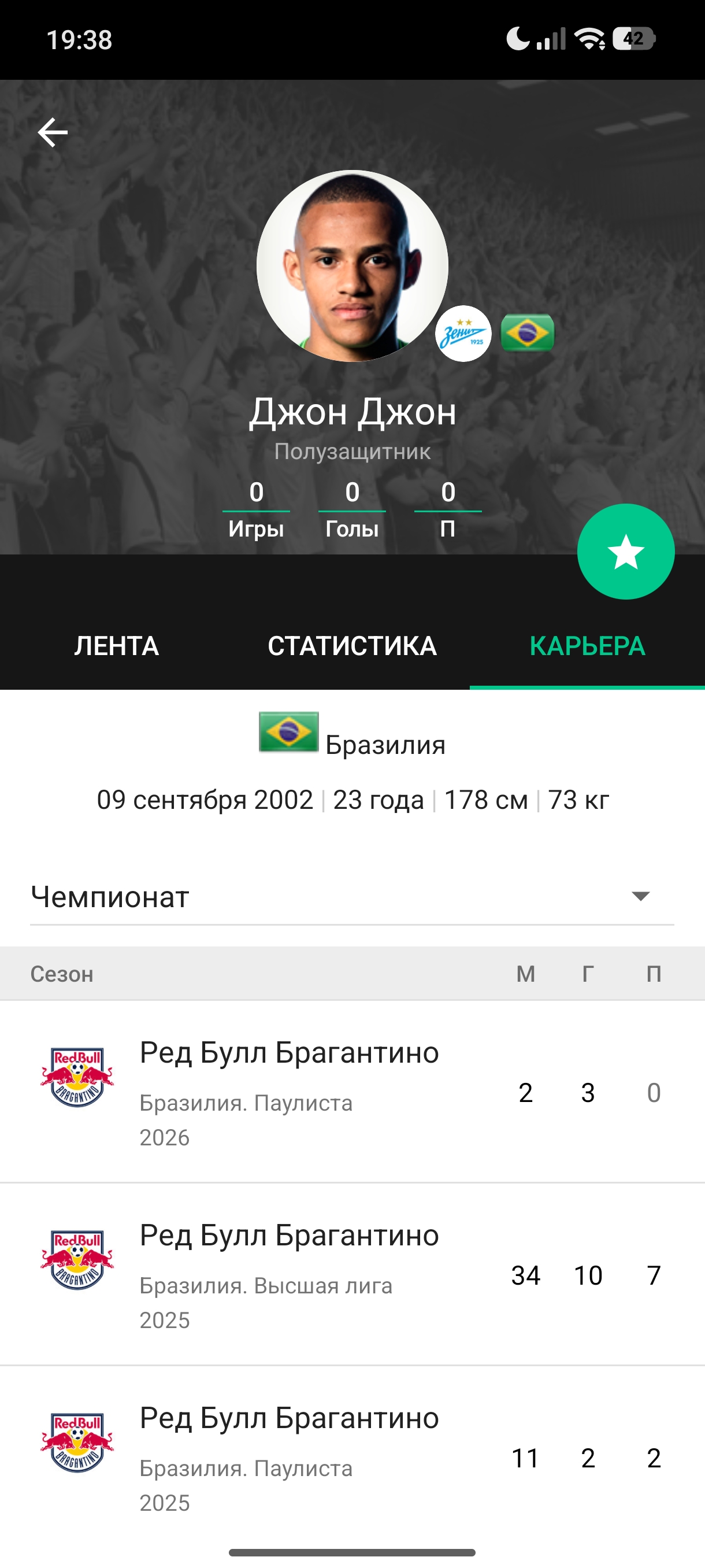Select the Карьера tab

(x=587, y=645)
